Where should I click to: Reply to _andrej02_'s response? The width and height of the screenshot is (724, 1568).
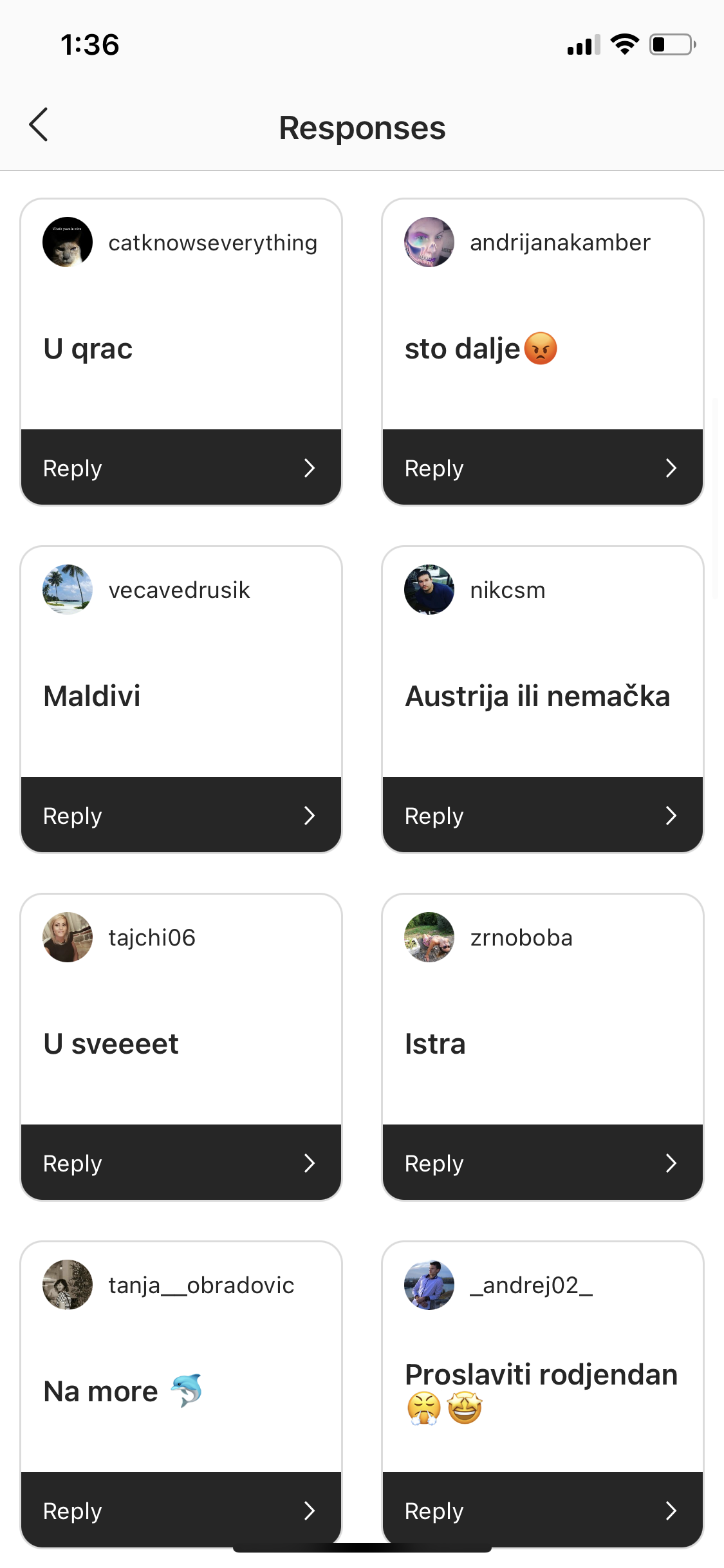(543, 1511)
